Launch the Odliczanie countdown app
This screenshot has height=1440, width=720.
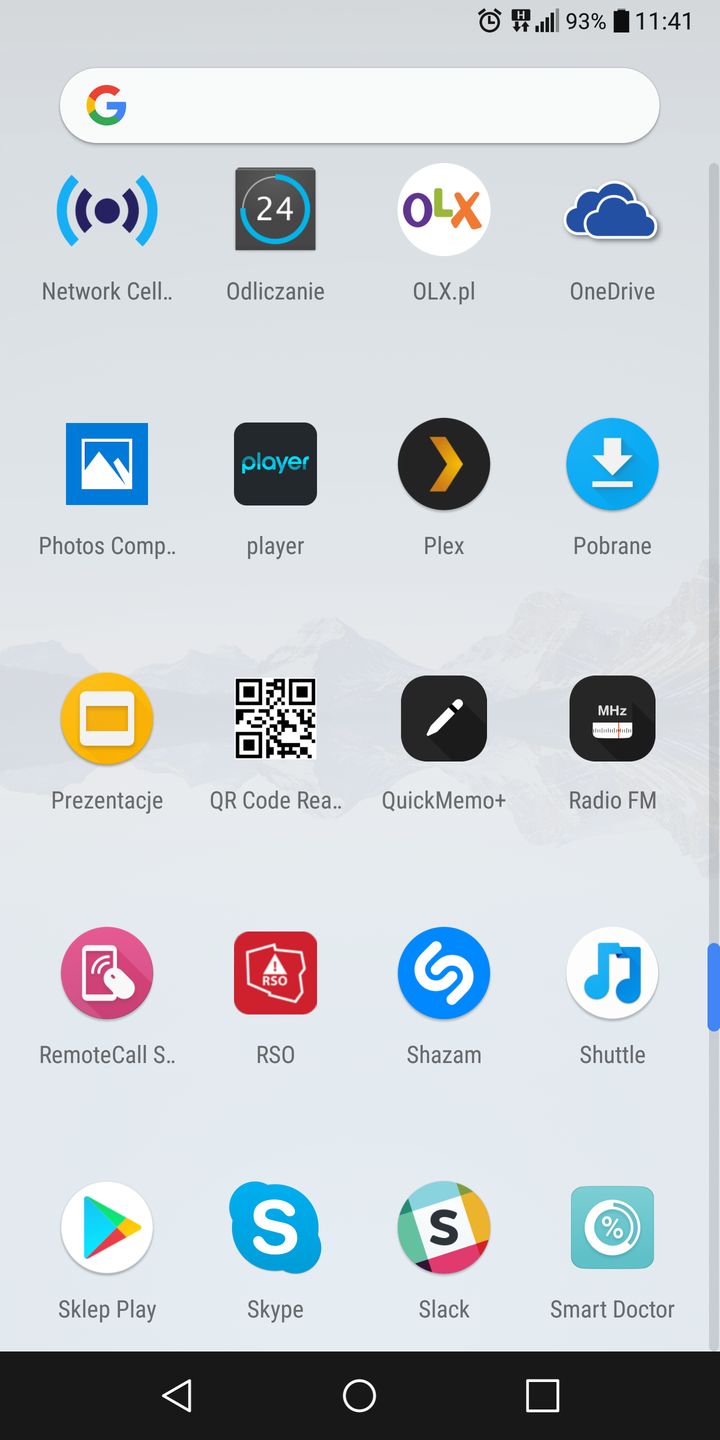click(x=275, y=209)
